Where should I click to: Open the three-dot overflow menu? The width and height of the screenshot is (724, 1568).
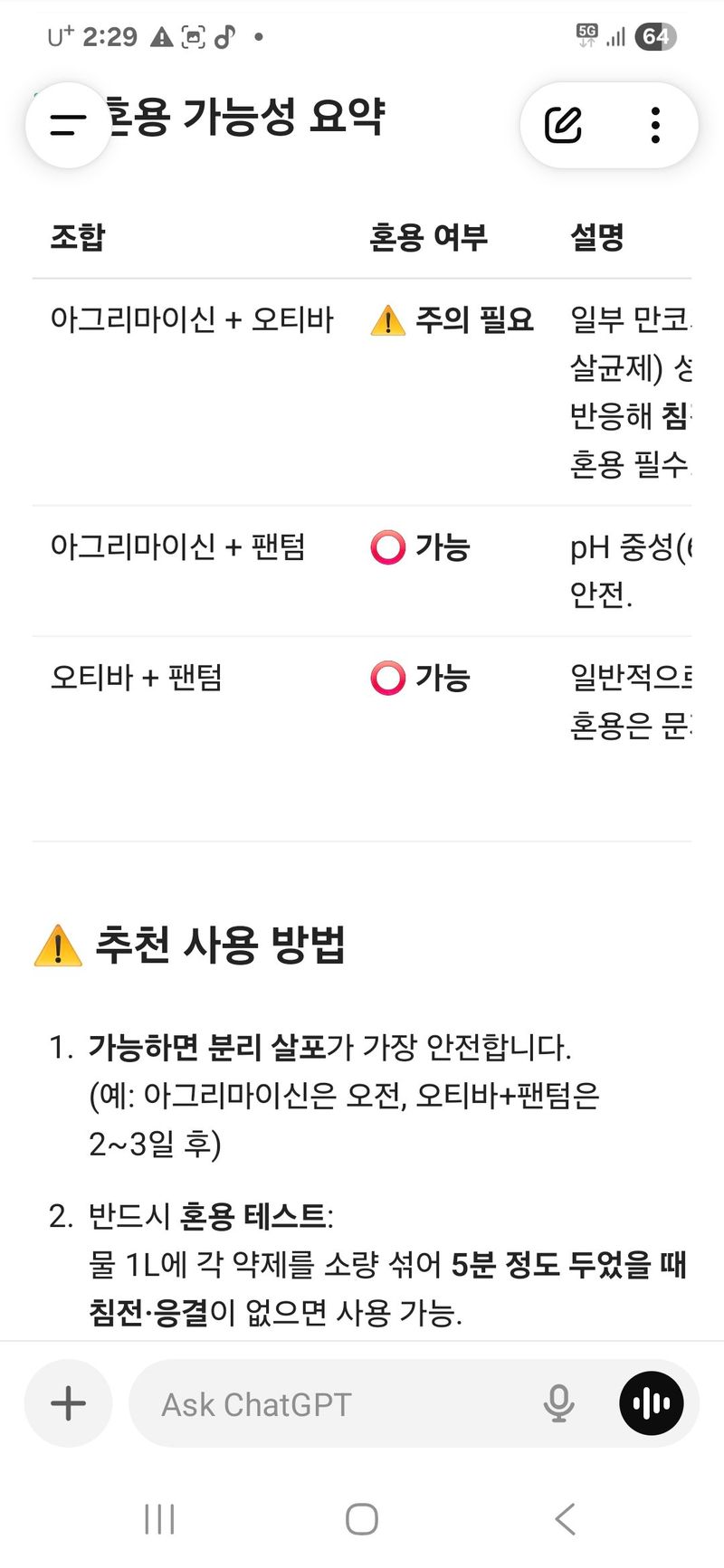coord(656,125)
